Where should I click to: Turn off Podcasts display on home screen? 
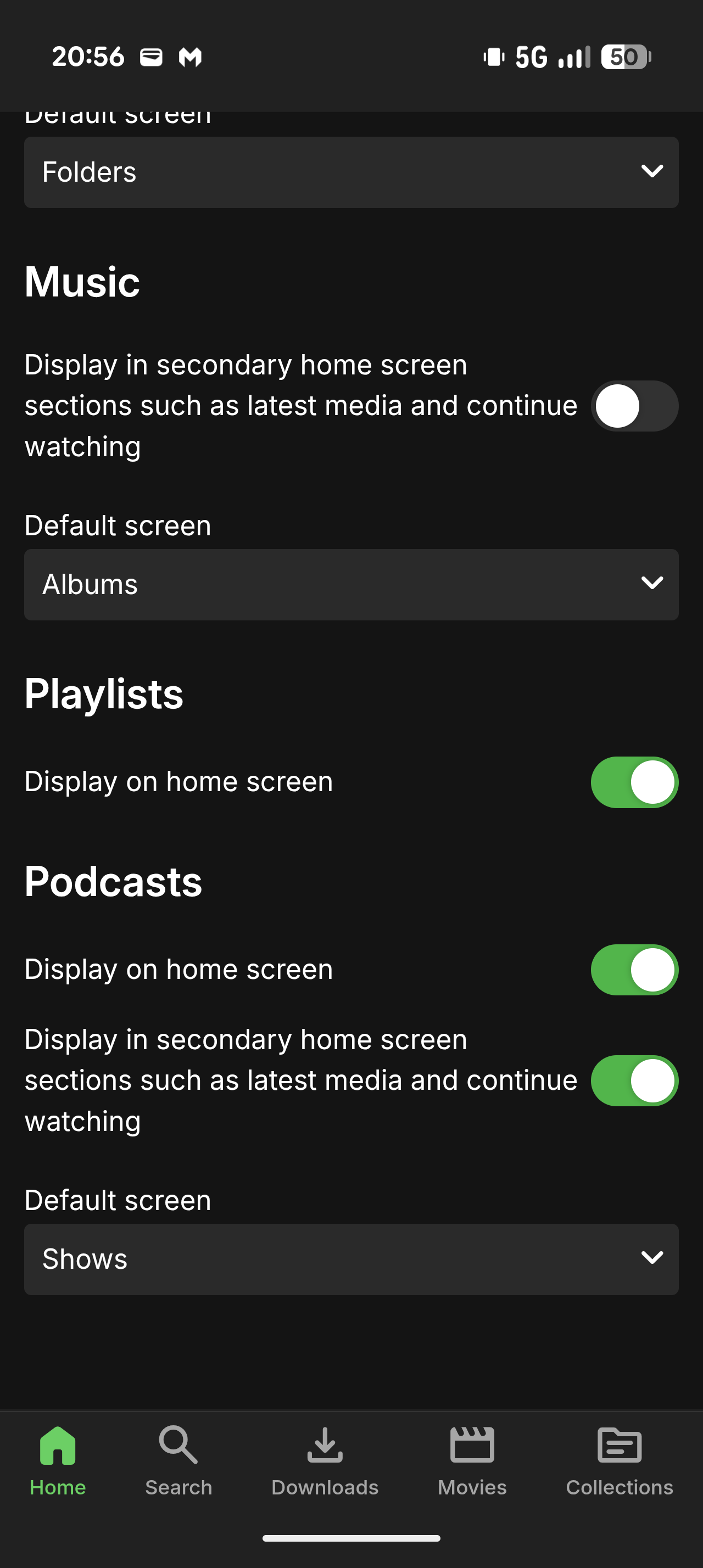click(634, 970)
